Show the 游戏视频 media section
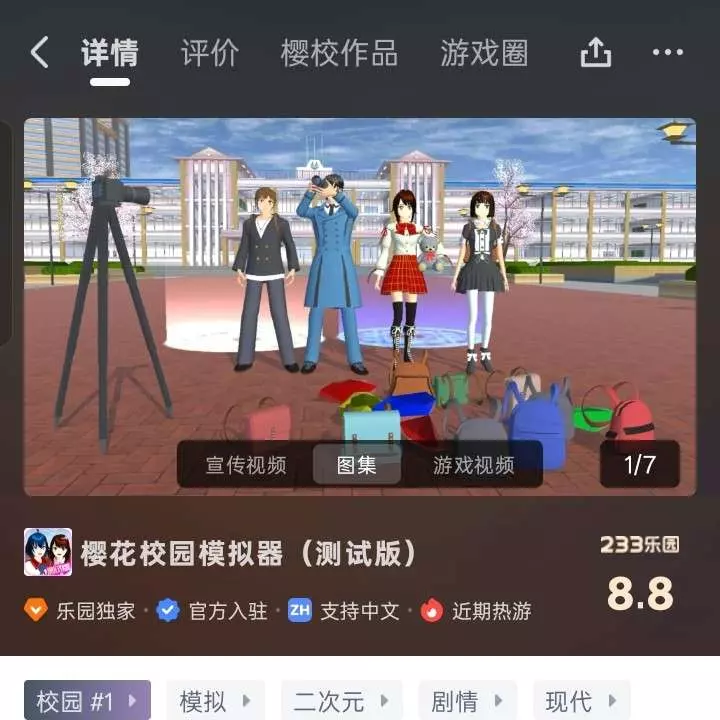This screenshot has height=720, width=720. point(474,465)
